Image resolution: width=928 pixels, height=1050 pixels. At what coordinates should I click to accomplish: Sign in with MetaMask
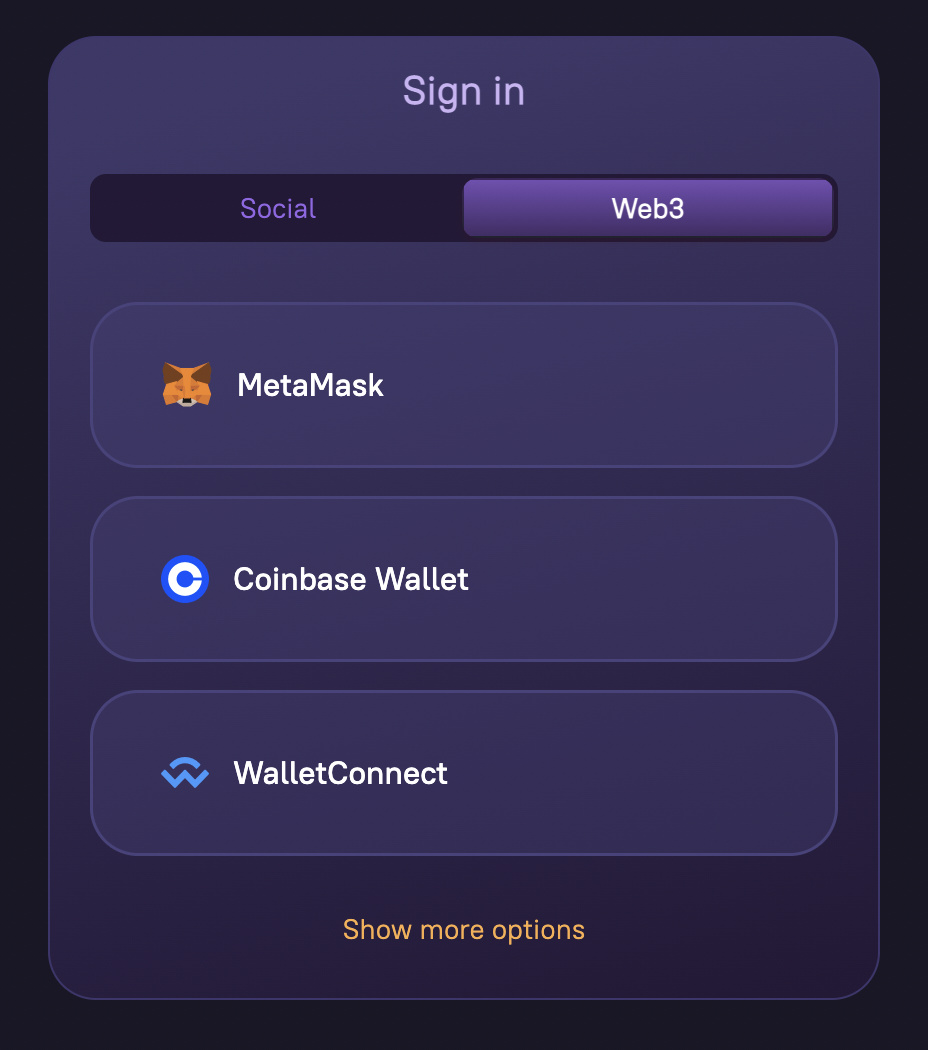click(x=463, y=385)
